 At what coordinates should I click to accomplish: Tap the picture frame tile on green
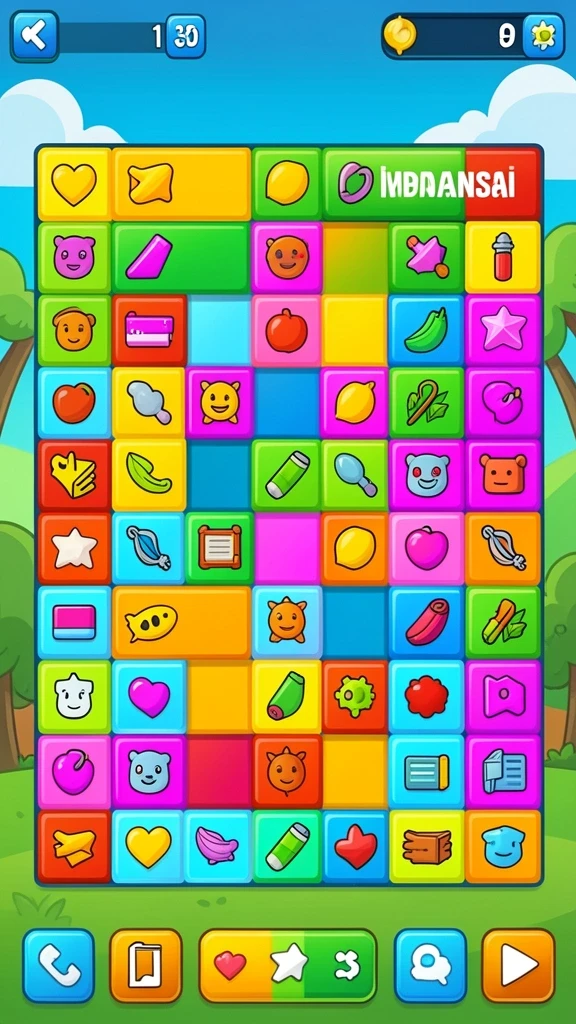coord(219,548)
